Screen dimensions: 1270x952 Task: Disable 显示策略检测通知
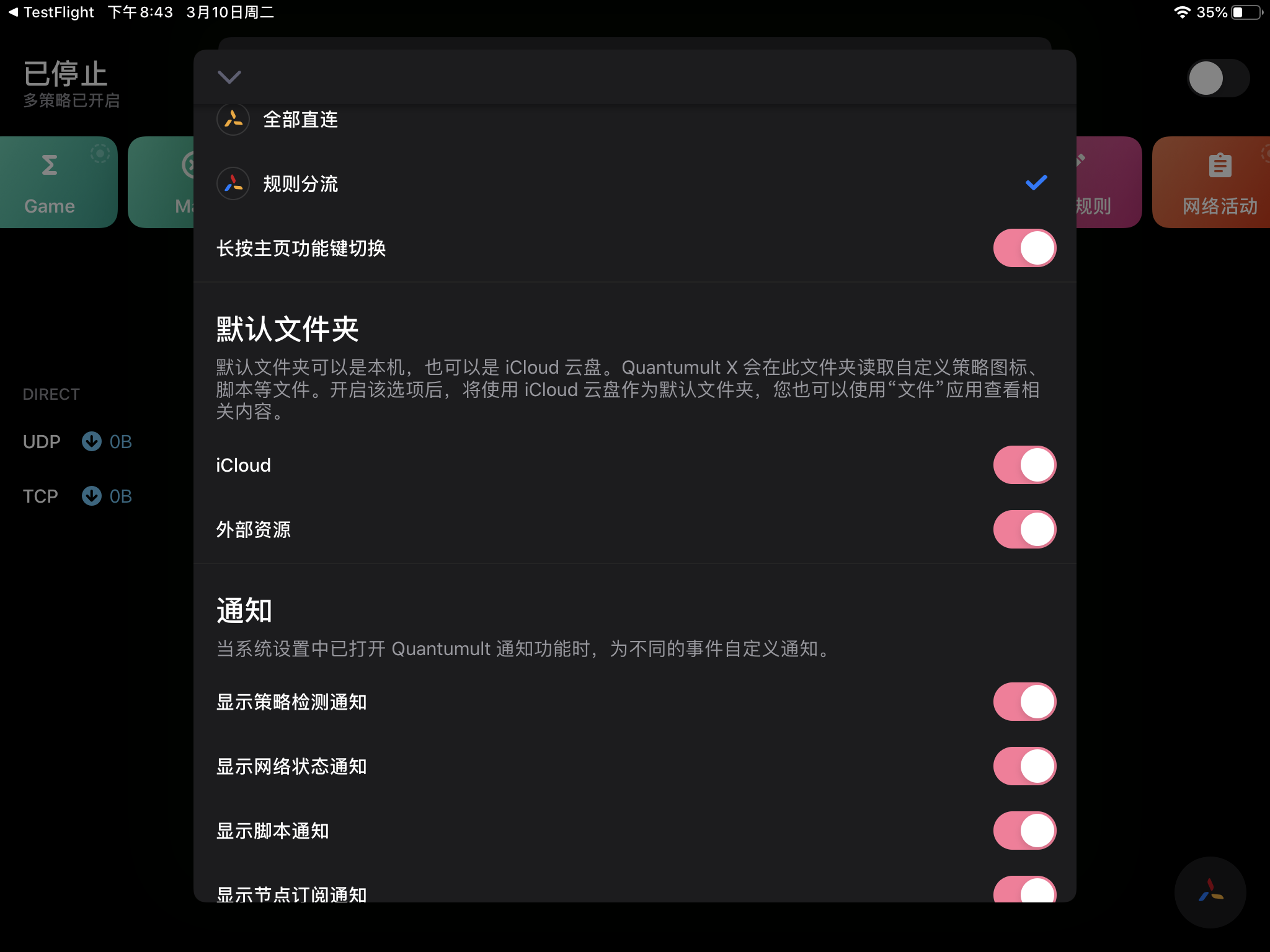point(1024,702)
